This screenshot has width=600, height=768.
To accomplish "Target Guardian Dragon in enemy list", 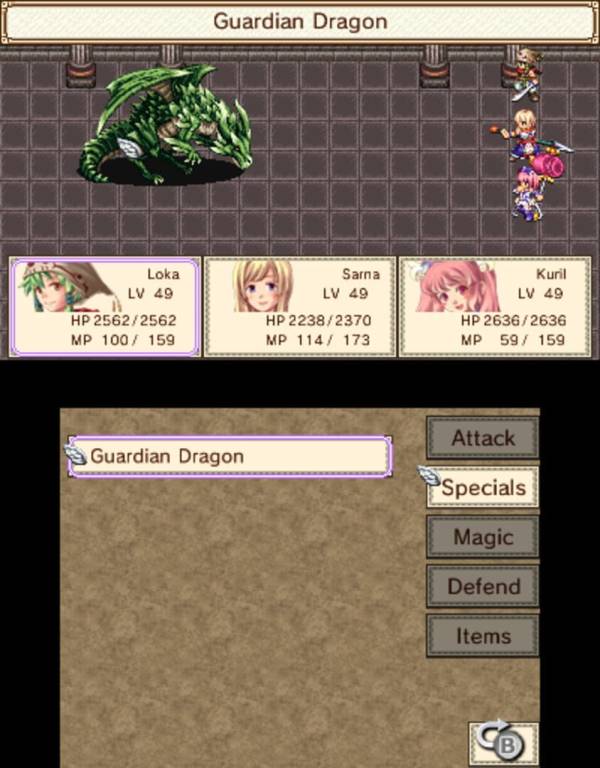I will point(229,457).
